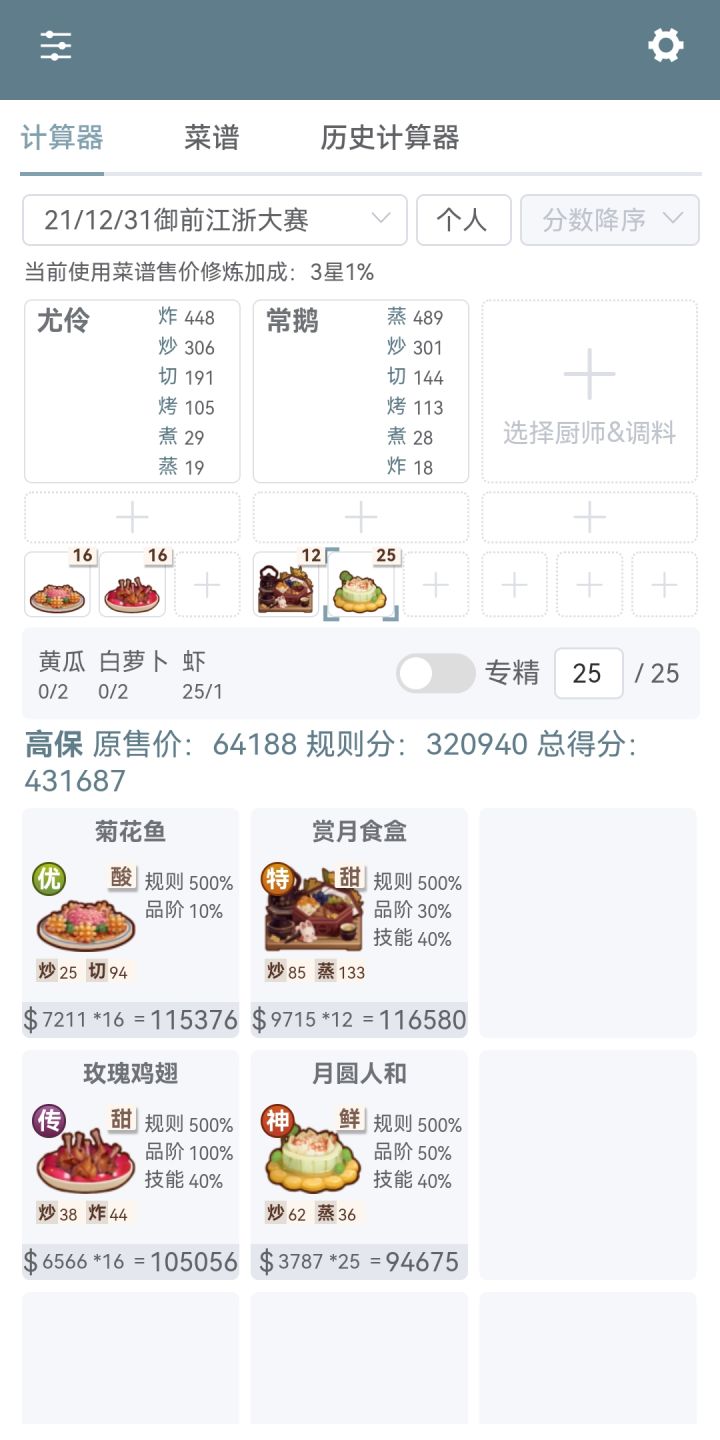Open chef card 常鹅

[361, 392]
